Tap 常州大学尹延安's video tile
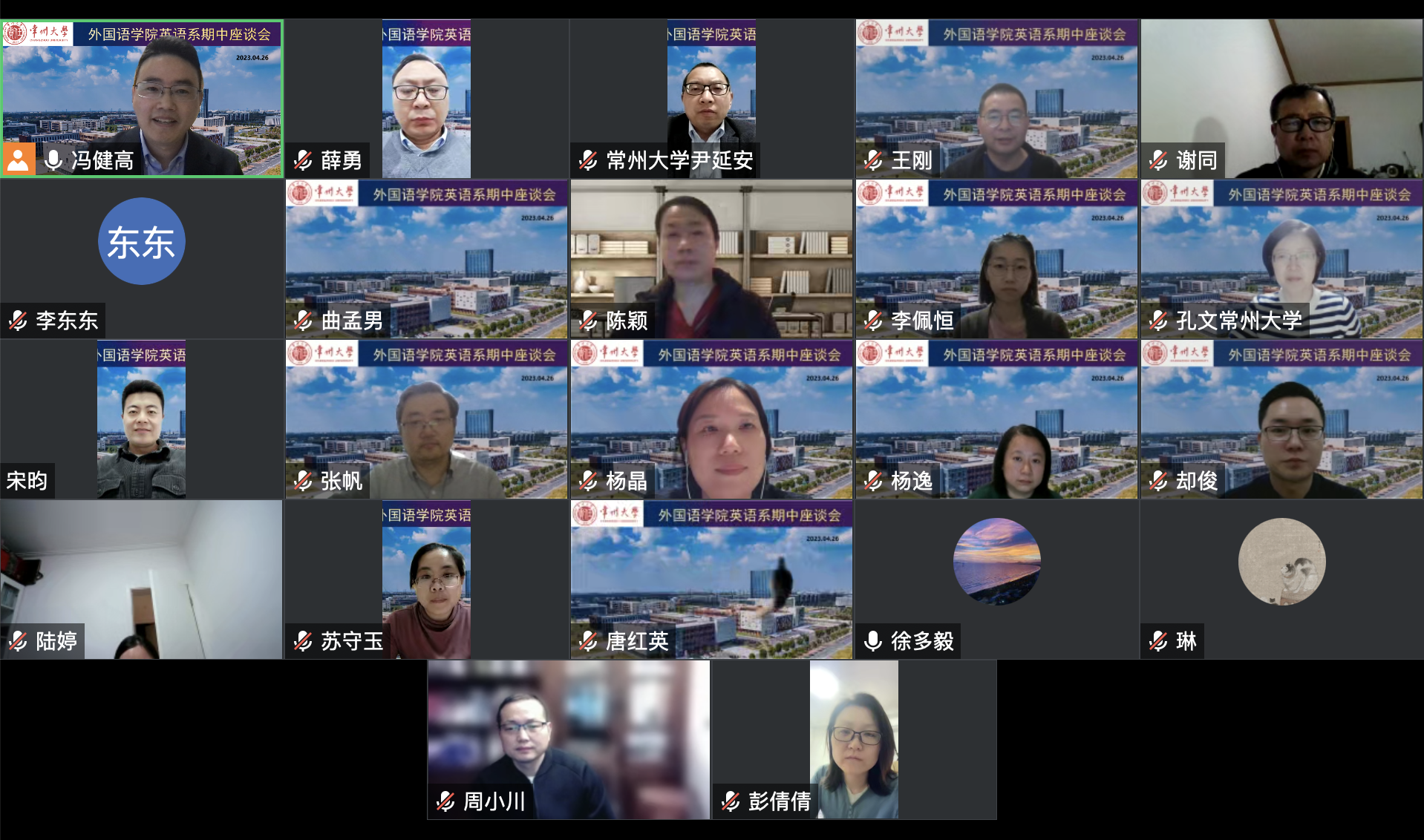1424x840 pixels. 711,98
